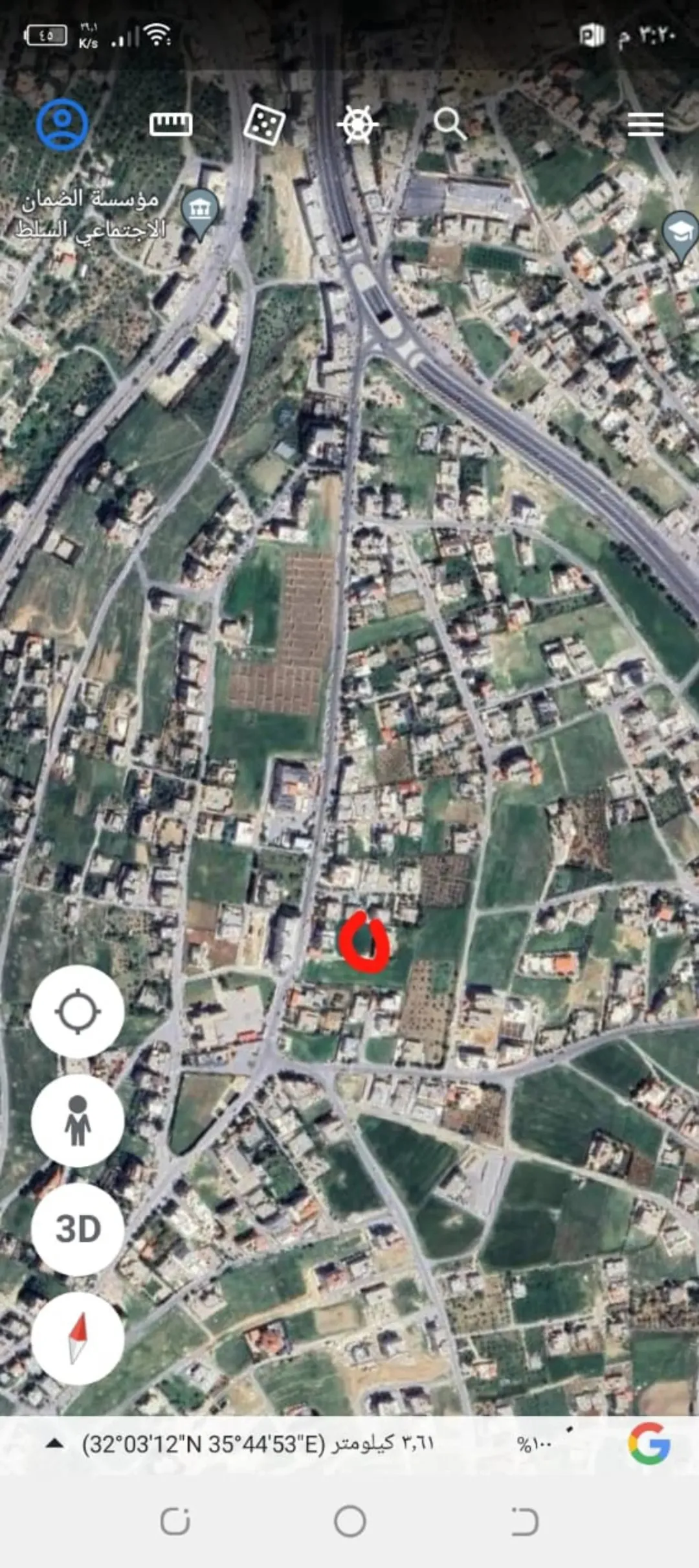The height and width of the screenshot is (1568, 699).
Task: Tap the system back button
Action: pyautogui.click(x=524, y=1521)
